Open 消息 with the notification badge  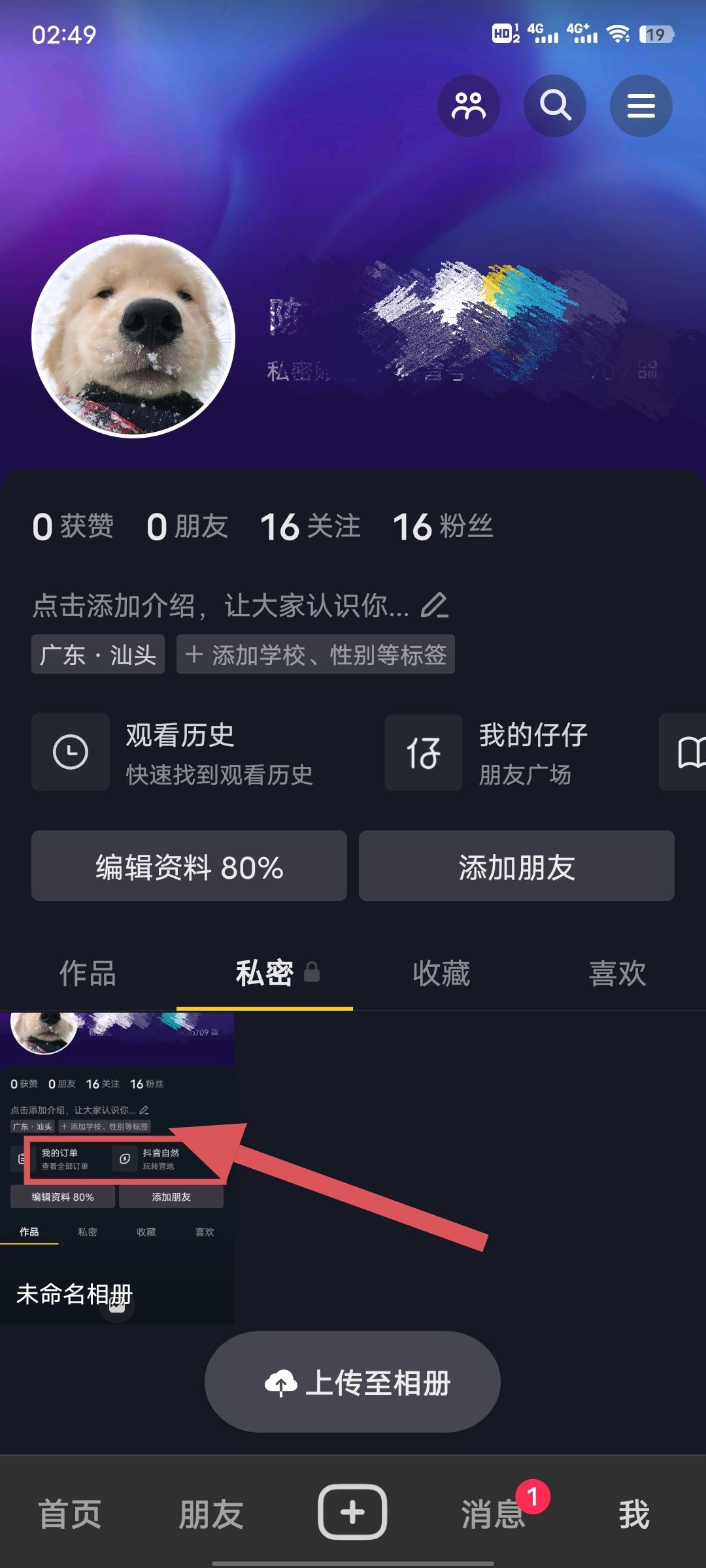[494, 1516]
